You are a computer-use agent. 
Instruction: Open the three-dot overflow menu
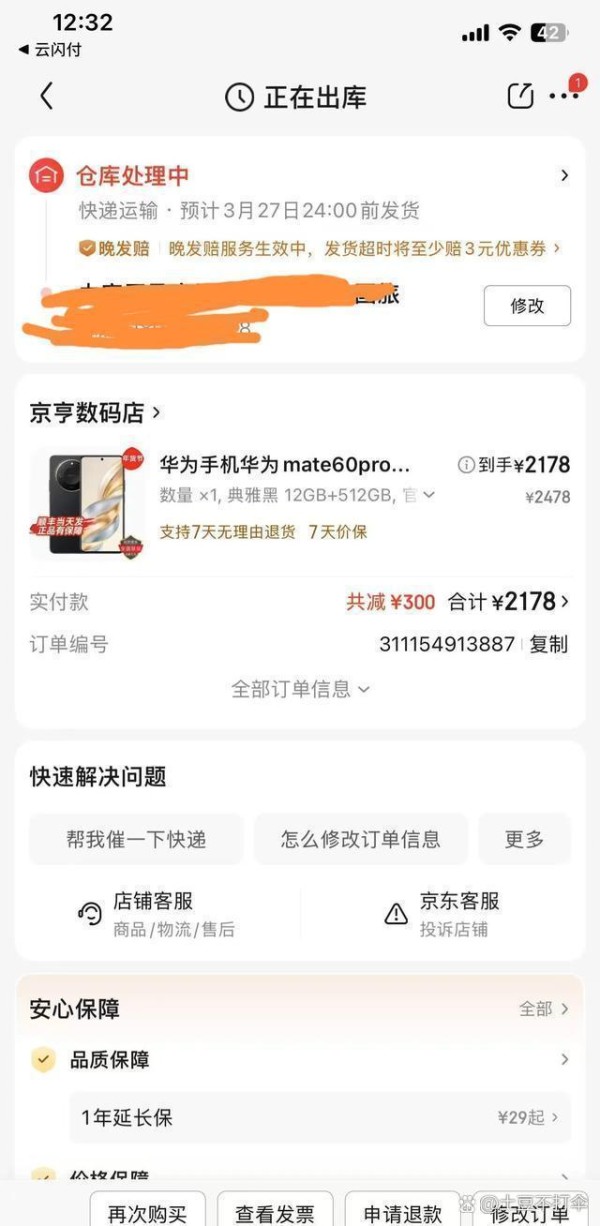(x=564, y=96)
